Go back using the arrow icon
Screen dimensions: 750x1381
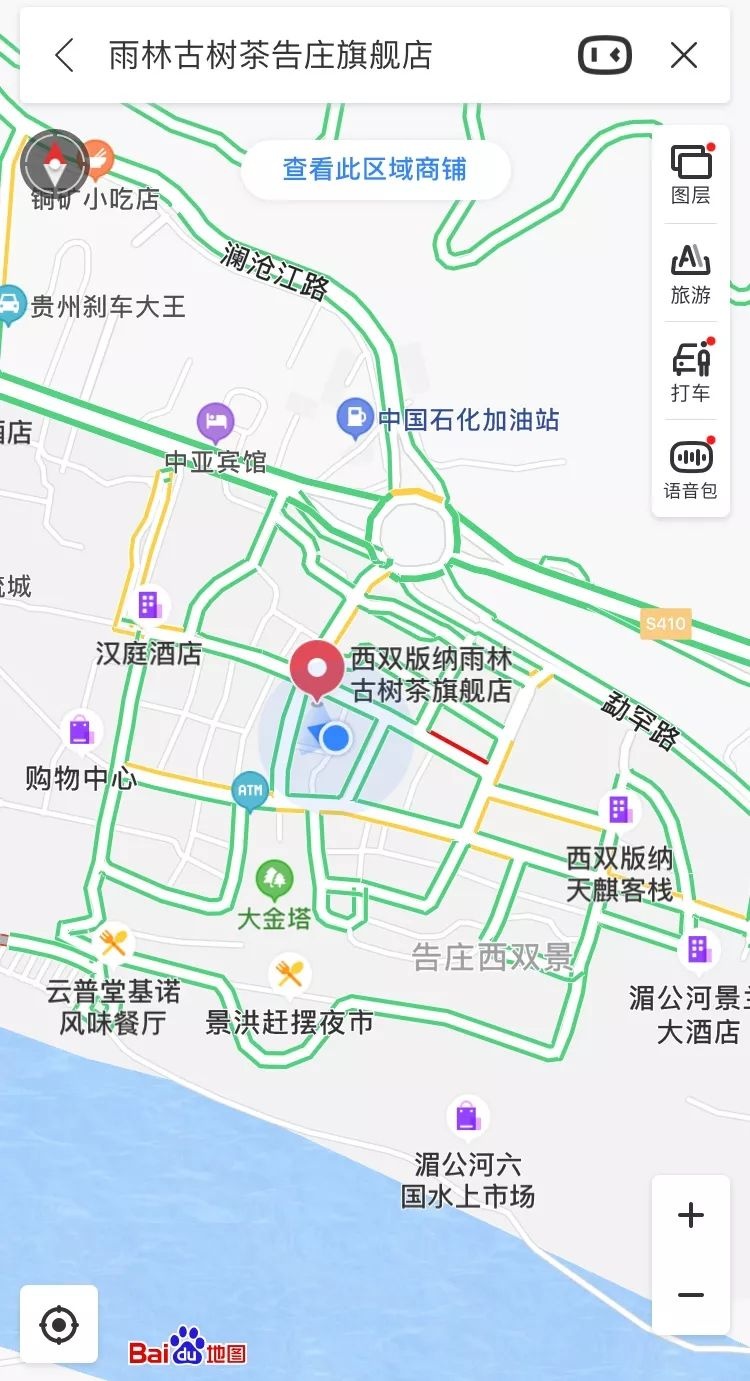(x=65, y=55)
